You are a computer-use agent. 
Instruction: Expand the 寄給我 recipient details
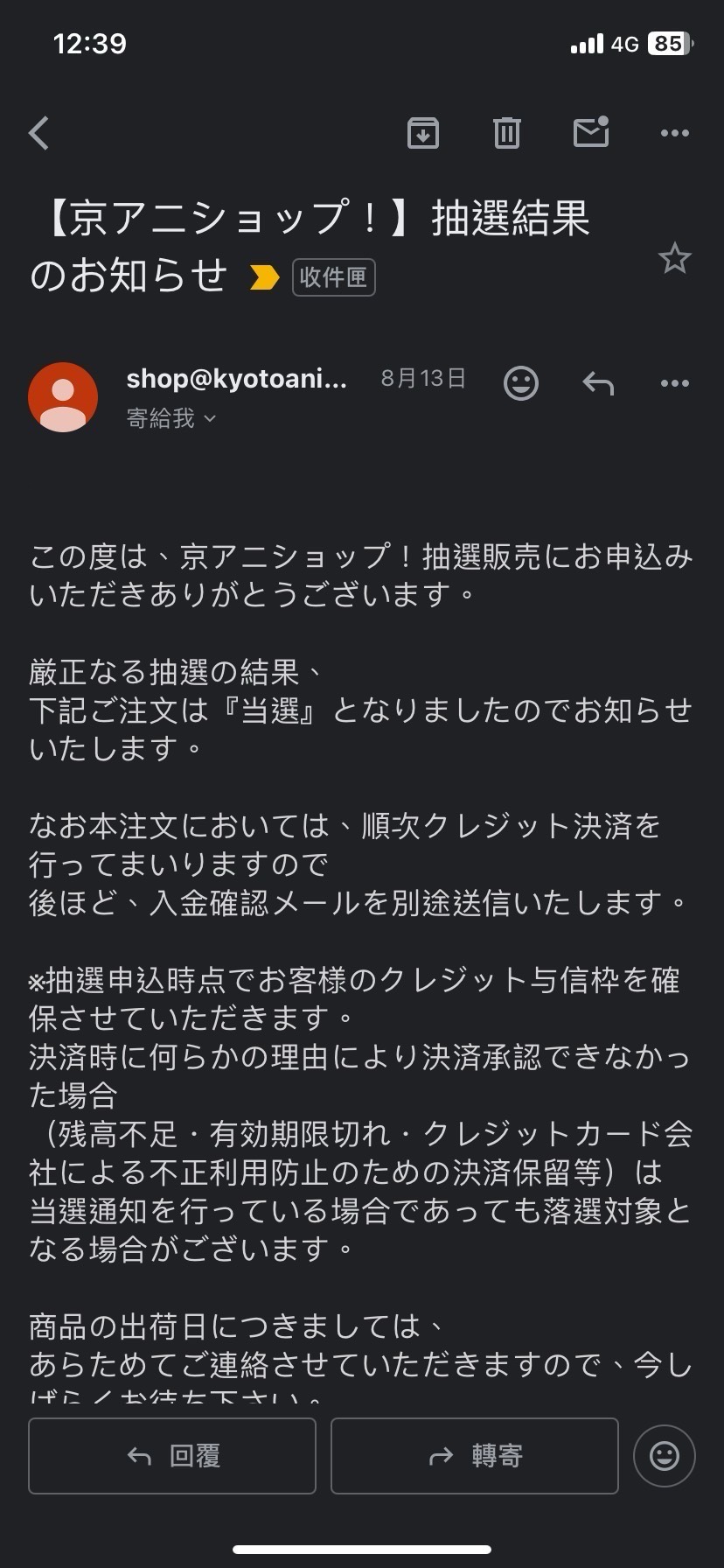(x=171, y=419)
